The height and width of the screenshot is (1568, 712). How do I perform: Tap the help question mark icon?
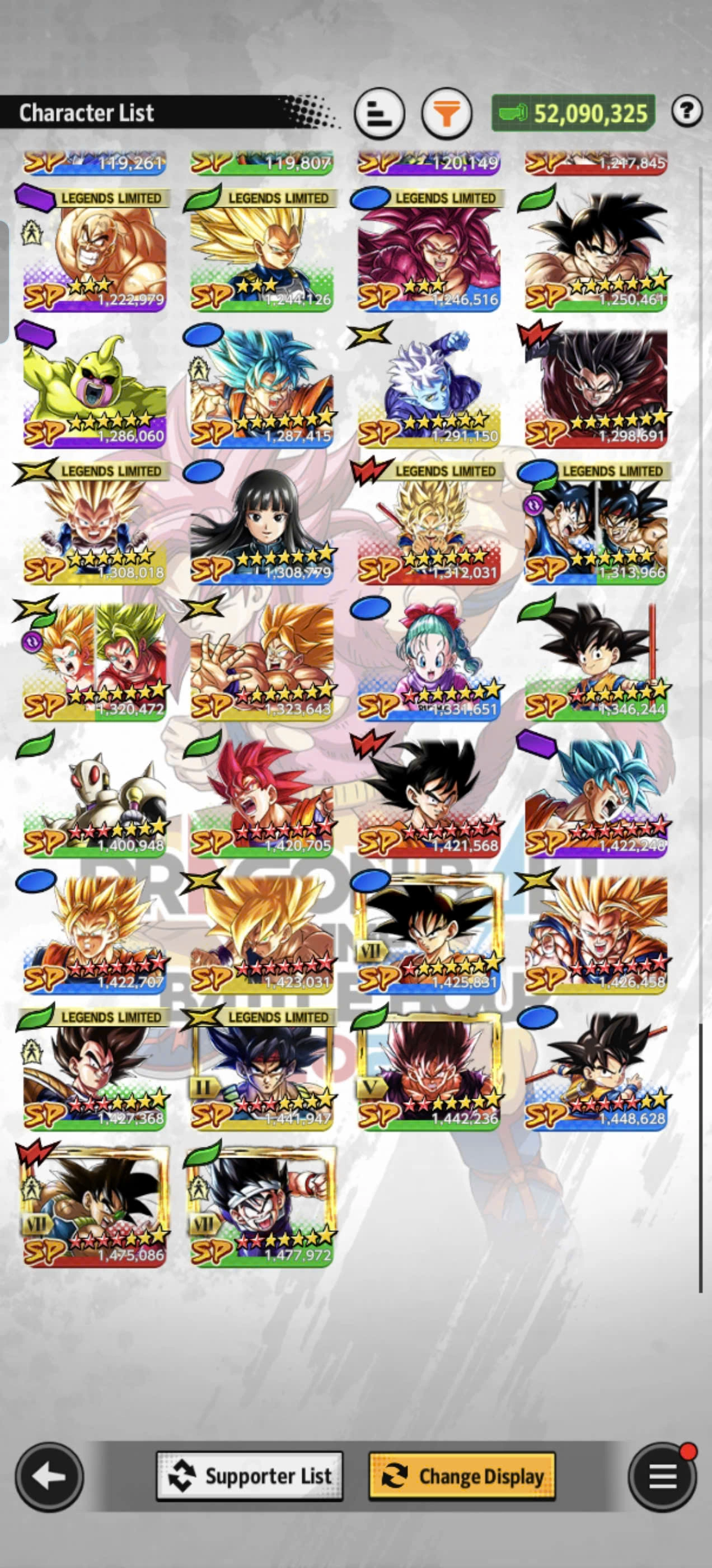(x=686, y=111)
